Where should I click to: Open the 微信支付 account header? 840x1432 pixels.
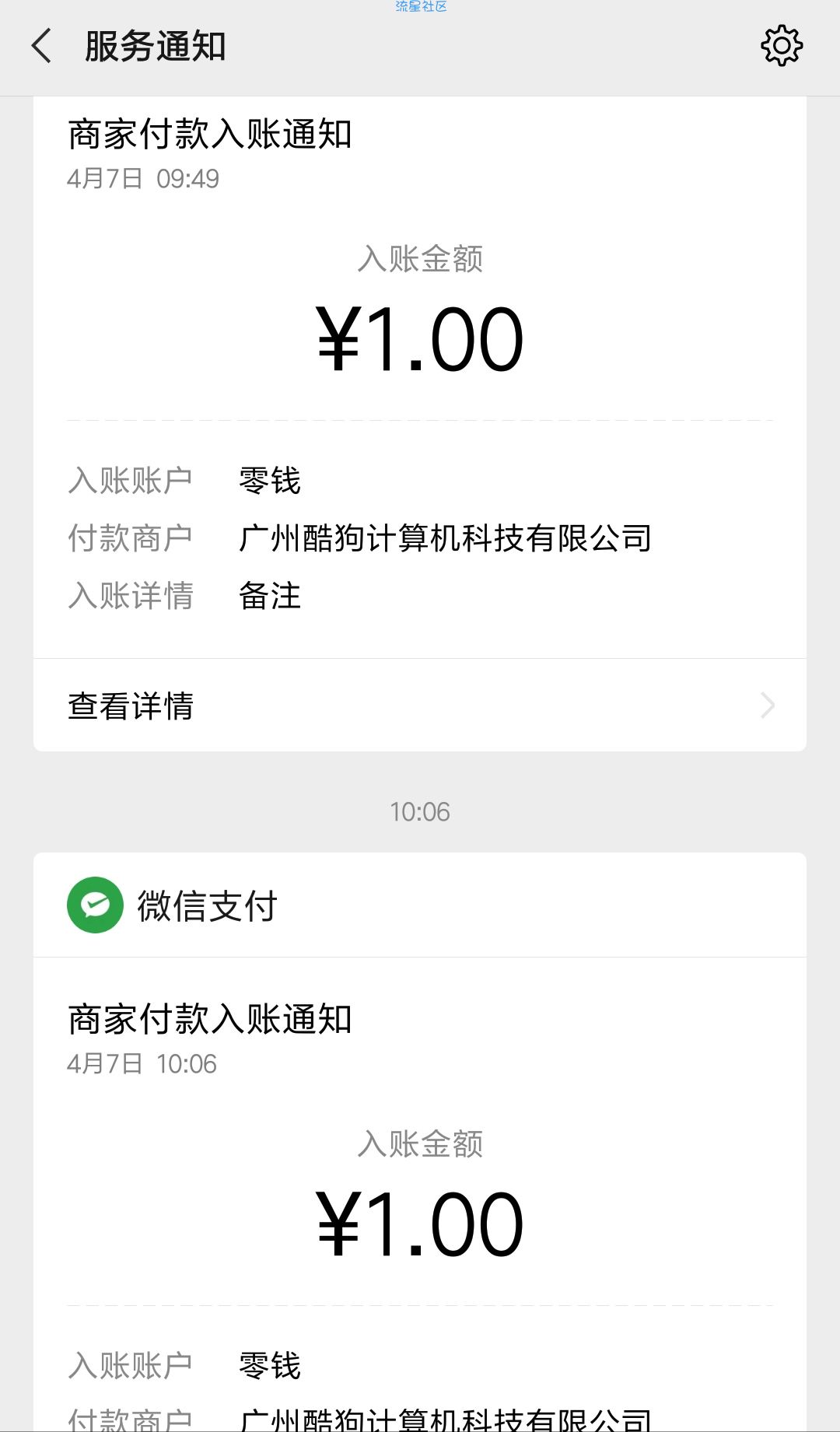[x=420, y=905]
